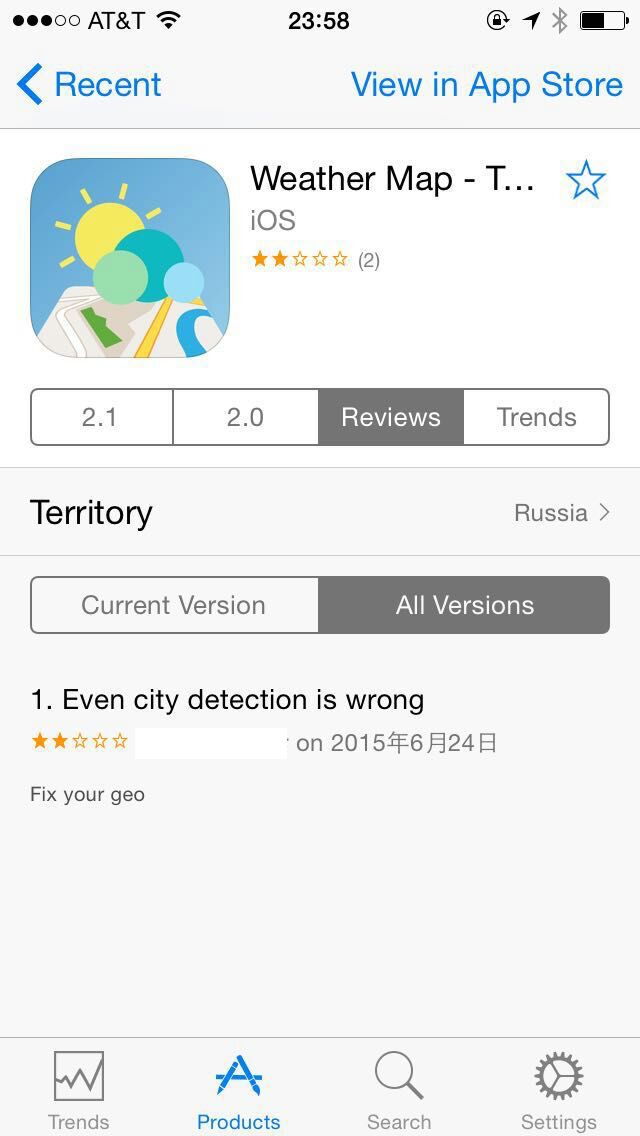The width and height of the screenshot is (640, 1136).
Task: Go back to Recent
Action: (x=90, y=85)
